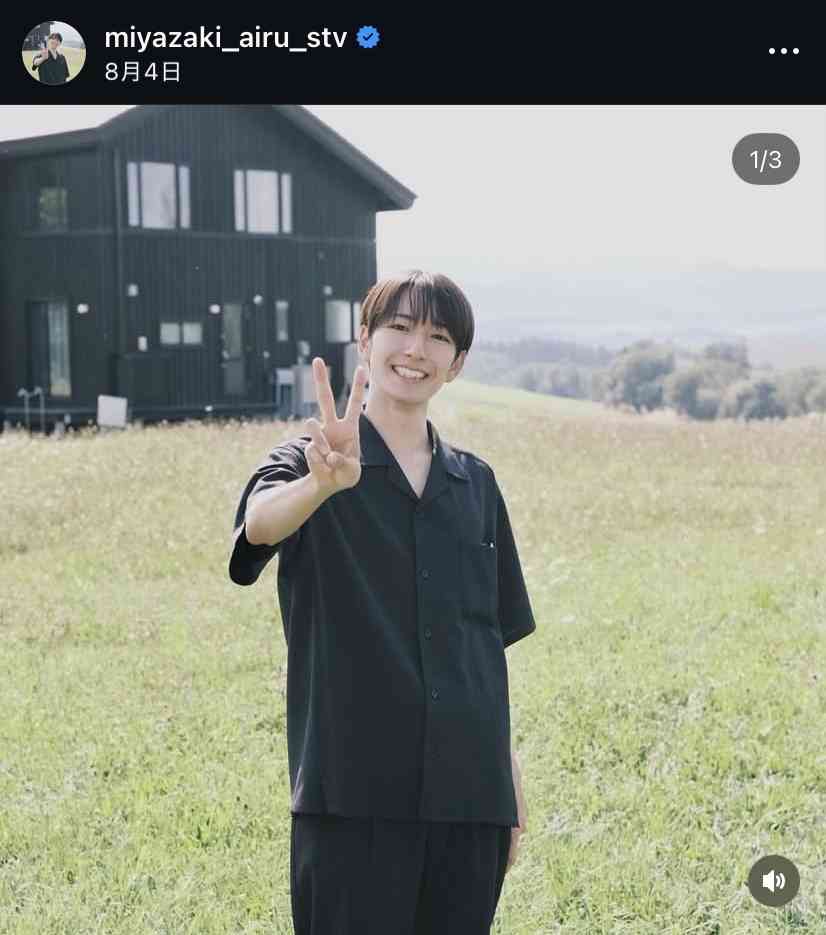Open miyazaki_airu_stv profile picture
Viewport: 826px width, 935px height.
click(53, 53)
